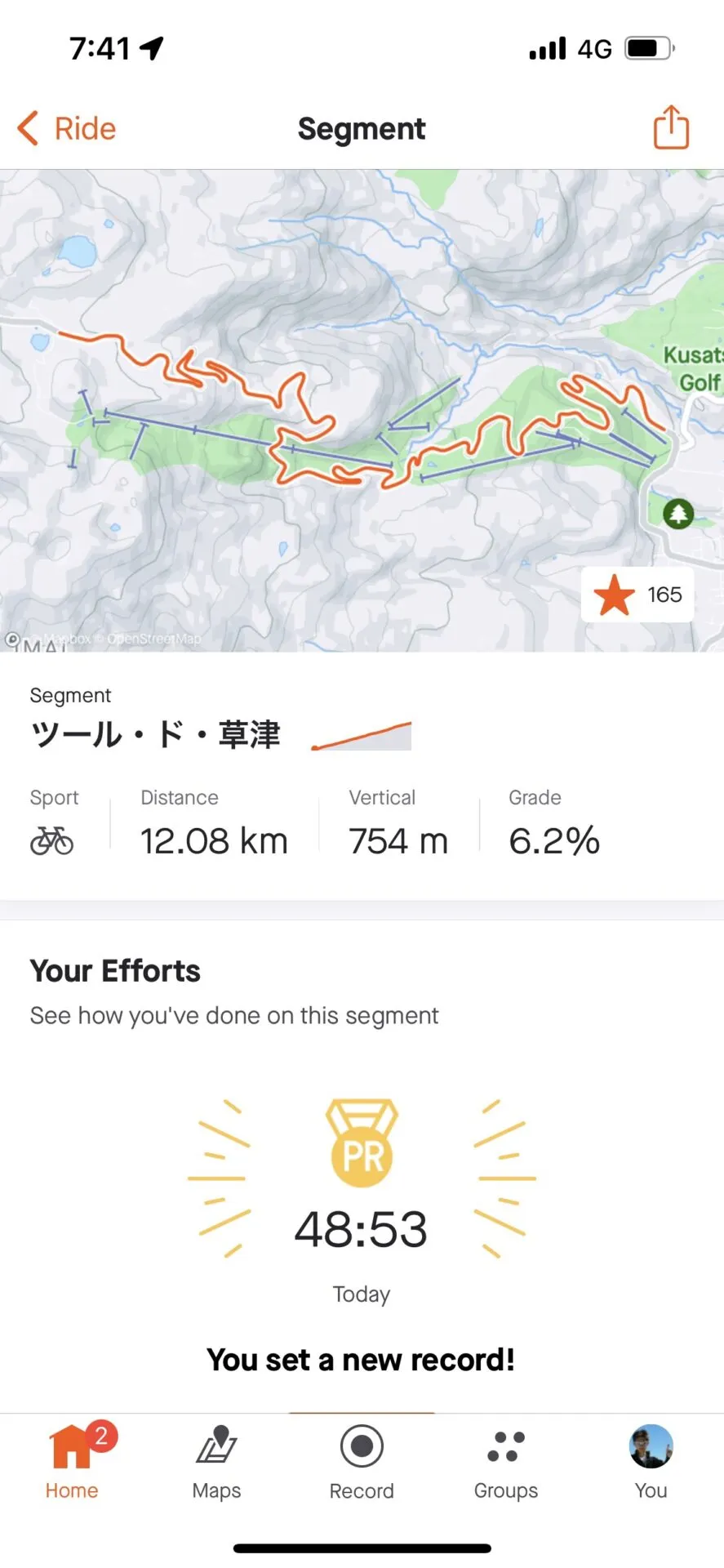The height and width of the screenshot is (1568, 724).
Task: Tap the orange back chevron arrow
Action: pos(27,127)
